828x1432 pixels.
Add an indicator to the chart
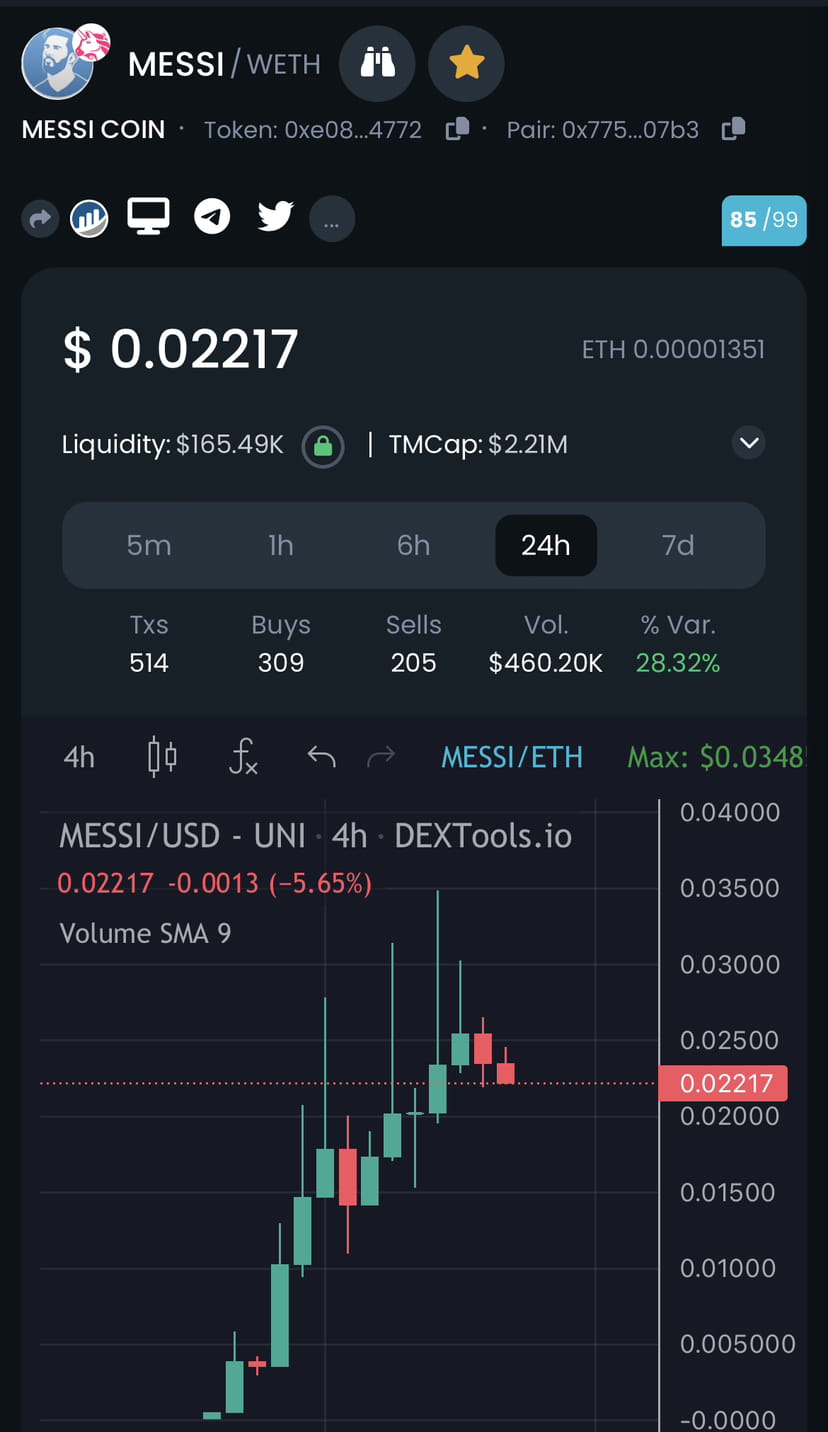tap(243, 757)
